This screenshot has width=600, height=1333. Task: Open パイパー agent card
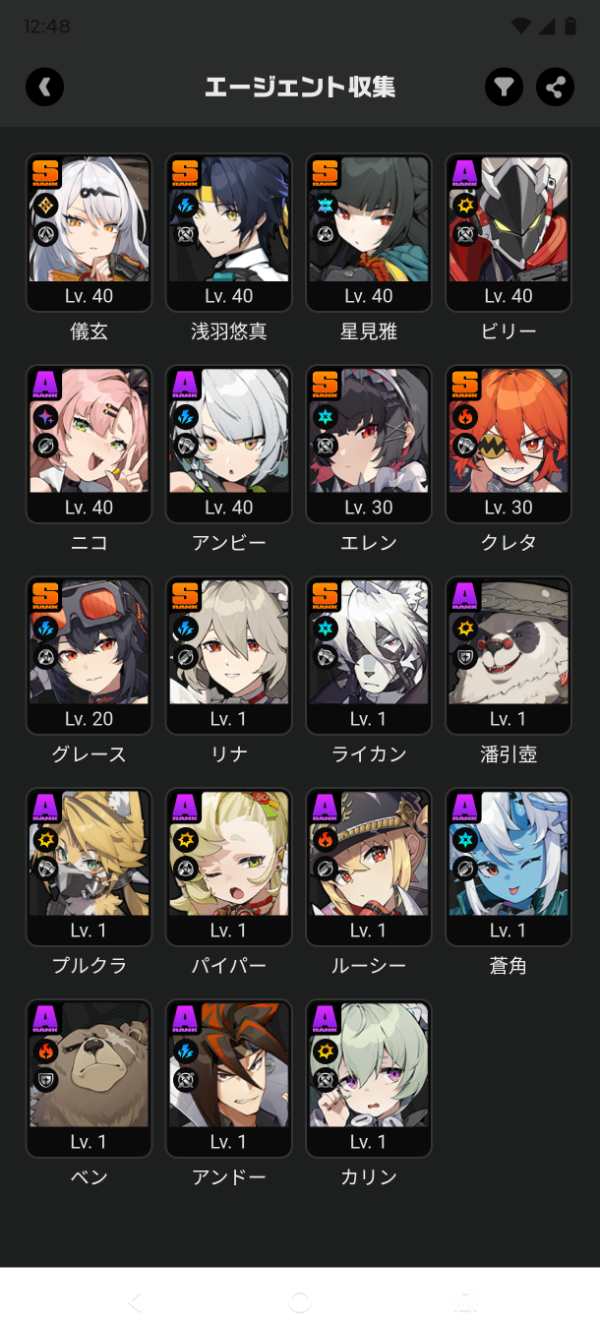pyautogui.click(x=229, y=866)
